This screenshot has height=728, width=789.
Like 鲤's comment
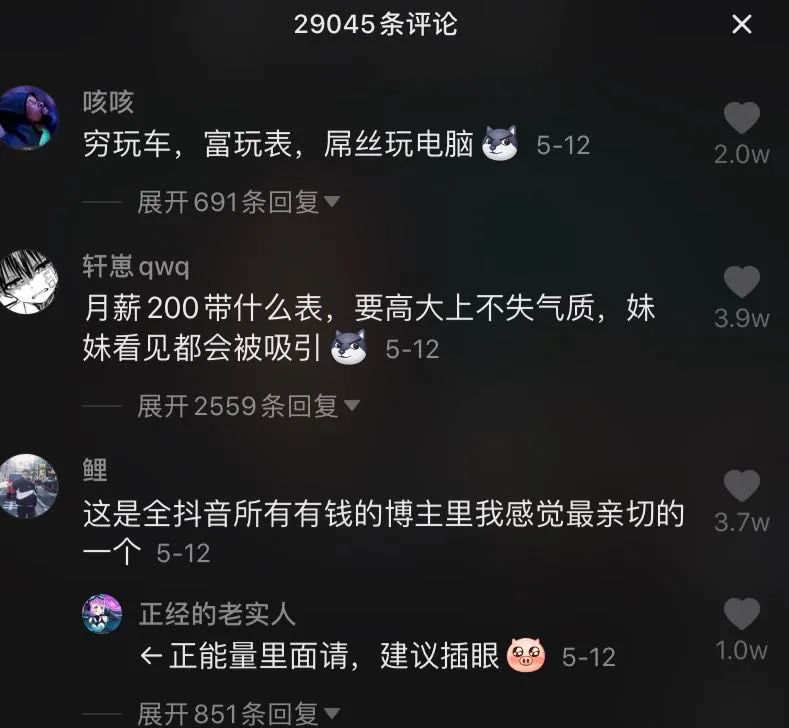pyautogui.click(x=741, y=486)
